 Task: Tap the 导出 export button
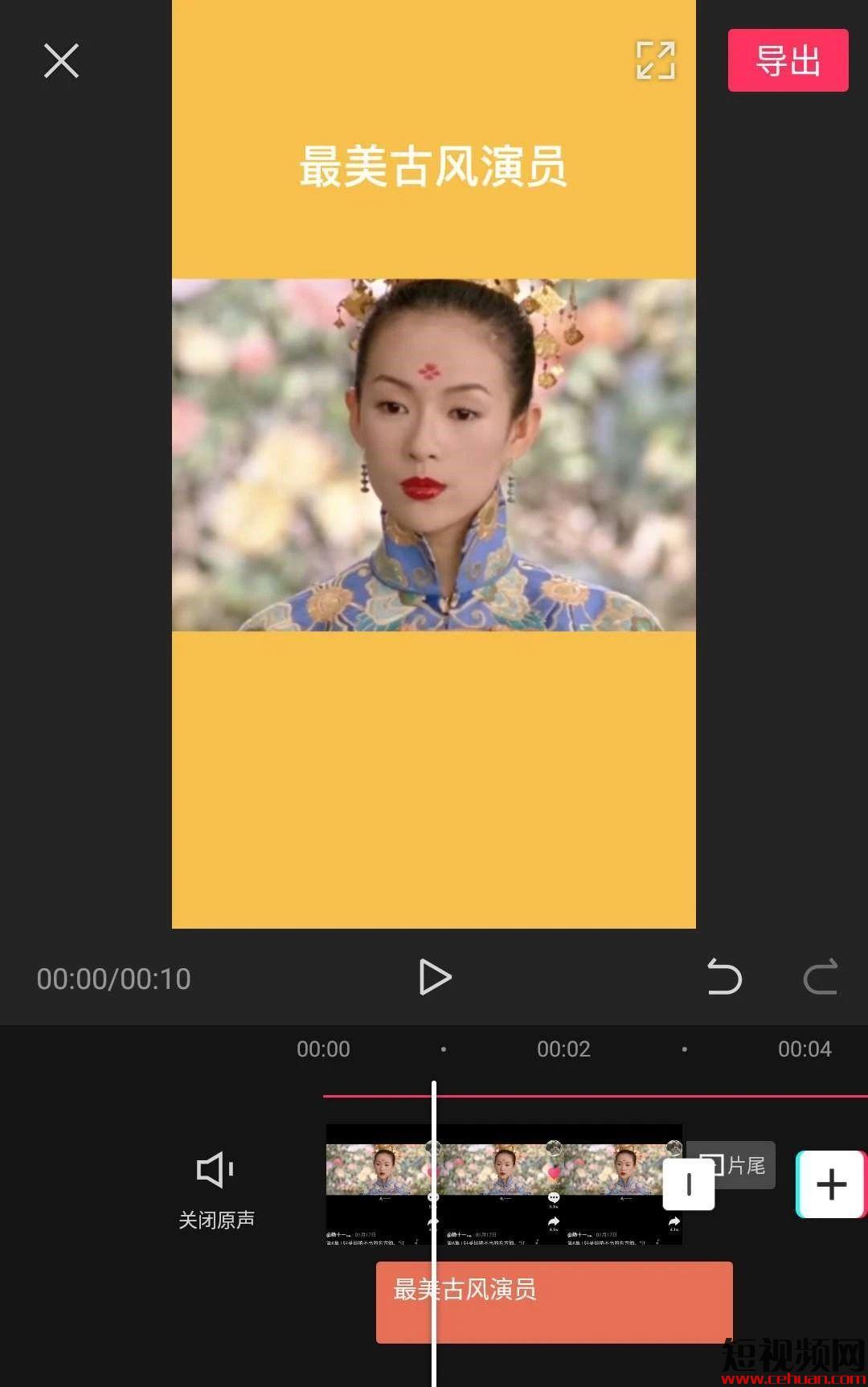coord(788,60)
